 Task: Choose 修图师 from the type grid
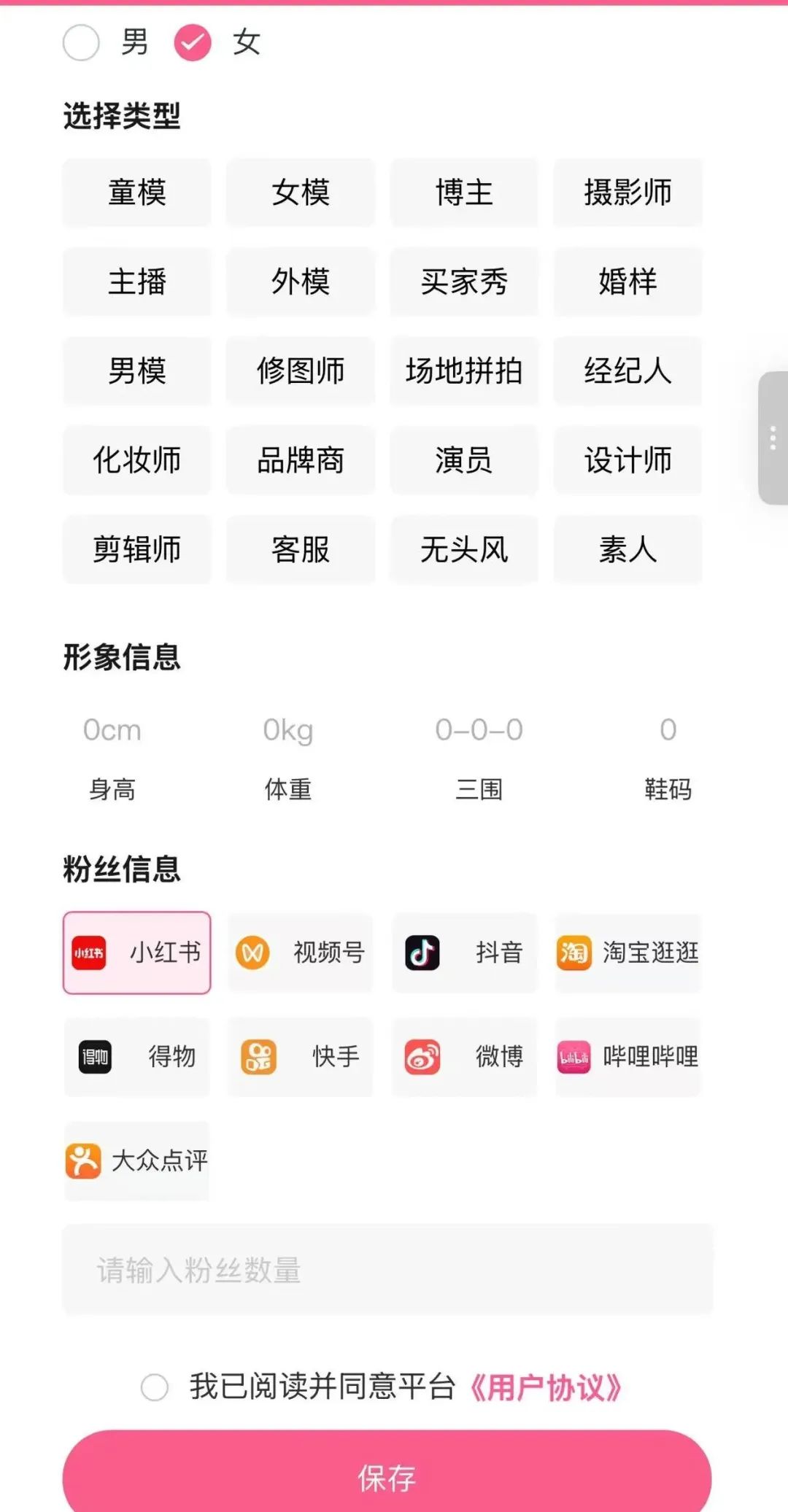click(301, 371)
